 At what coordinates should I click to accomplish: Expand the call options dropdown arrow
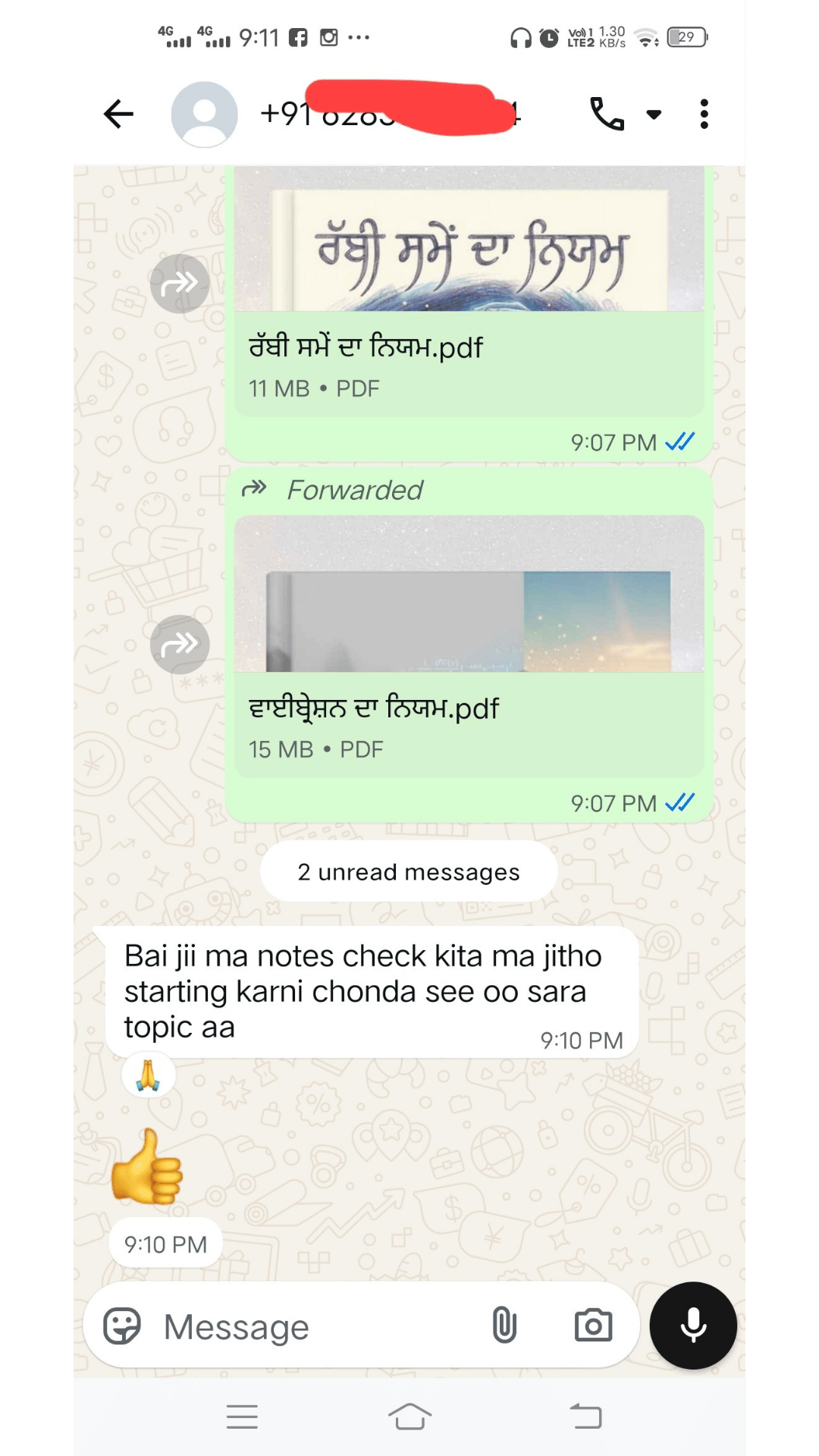click(654, 113)
